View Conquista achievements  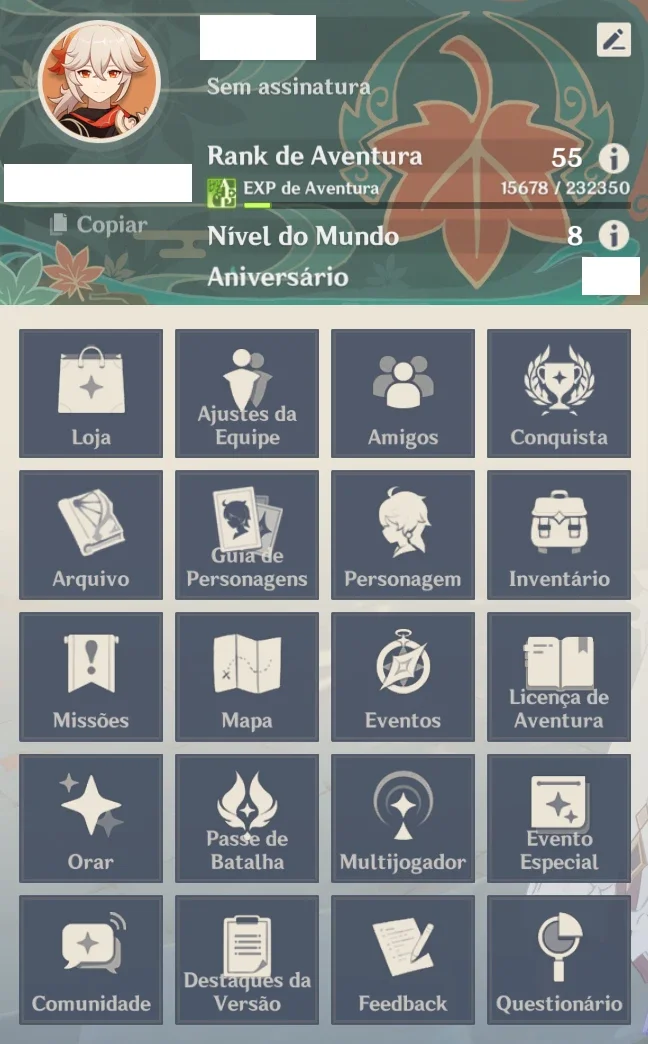(x=559, y=393)
